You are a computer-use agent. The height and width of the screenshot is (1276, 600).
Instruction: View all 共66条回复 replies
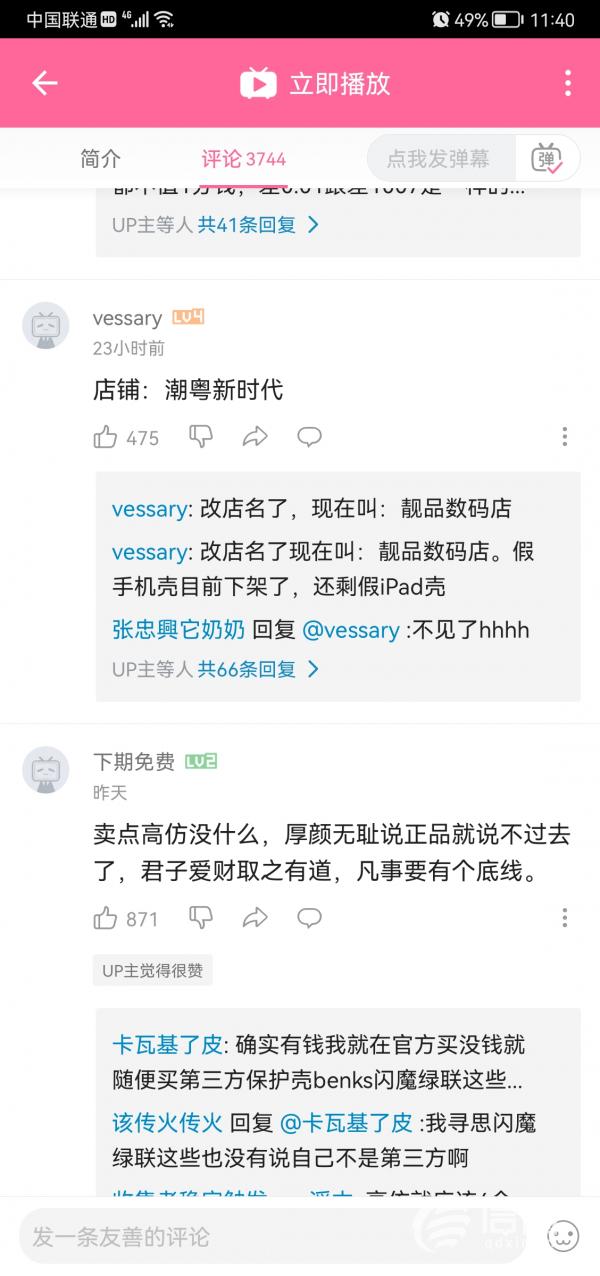[x=258, y=670]
